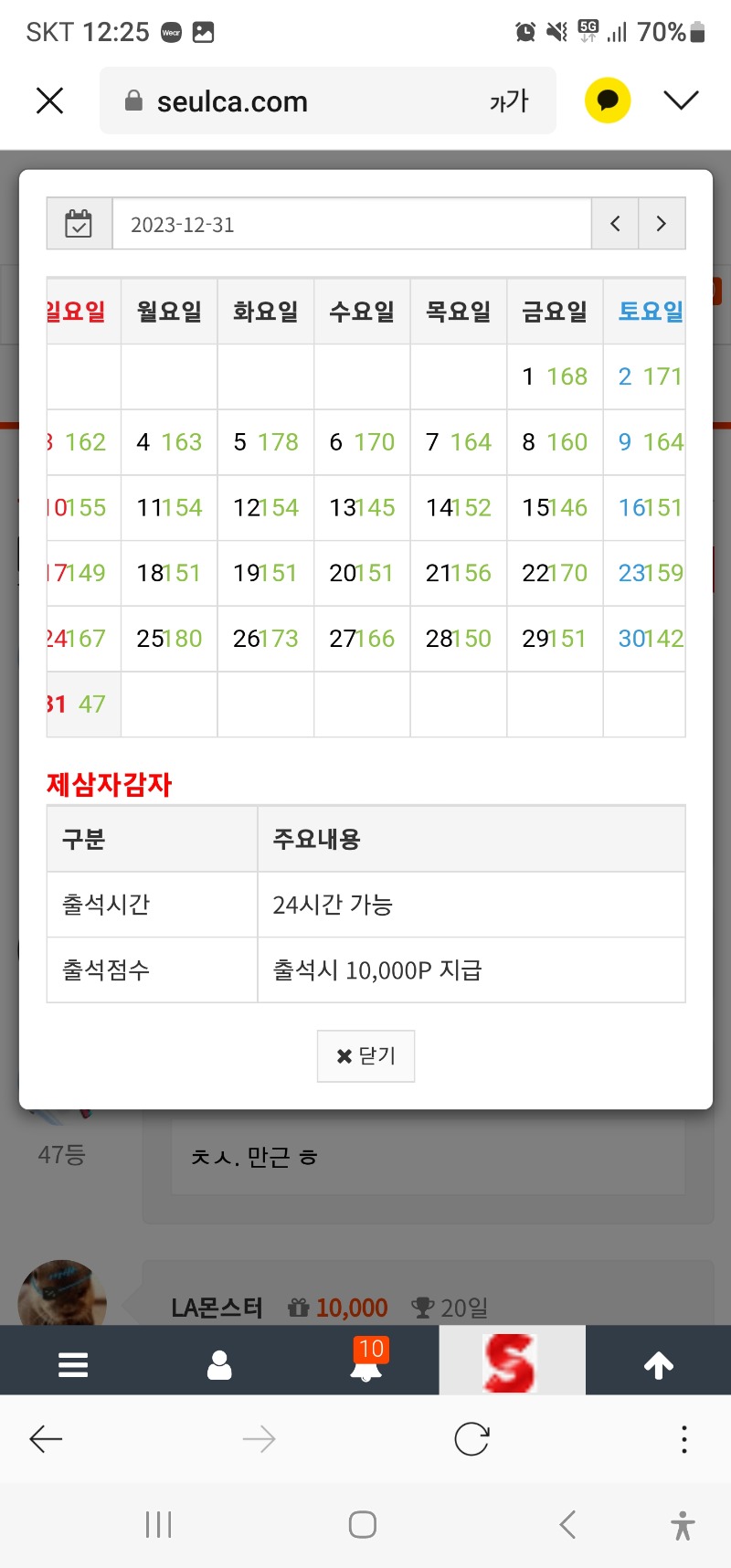The height and width of the screenshot is (1568, 731).
Task: Share via the yellow KakaoTalk icon
Action: point(608,101)
